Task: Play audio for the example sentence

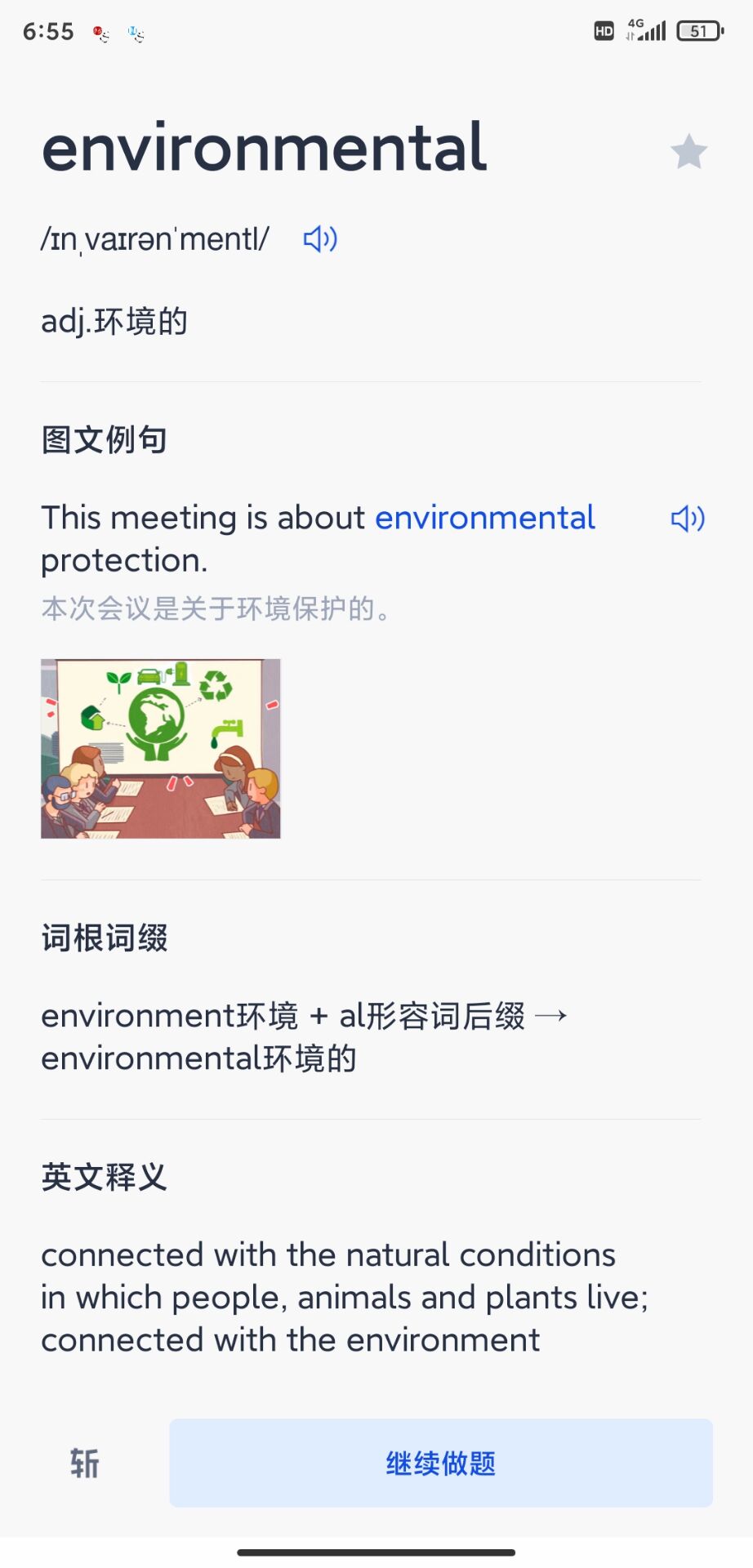Action: (x=688, y=519)
